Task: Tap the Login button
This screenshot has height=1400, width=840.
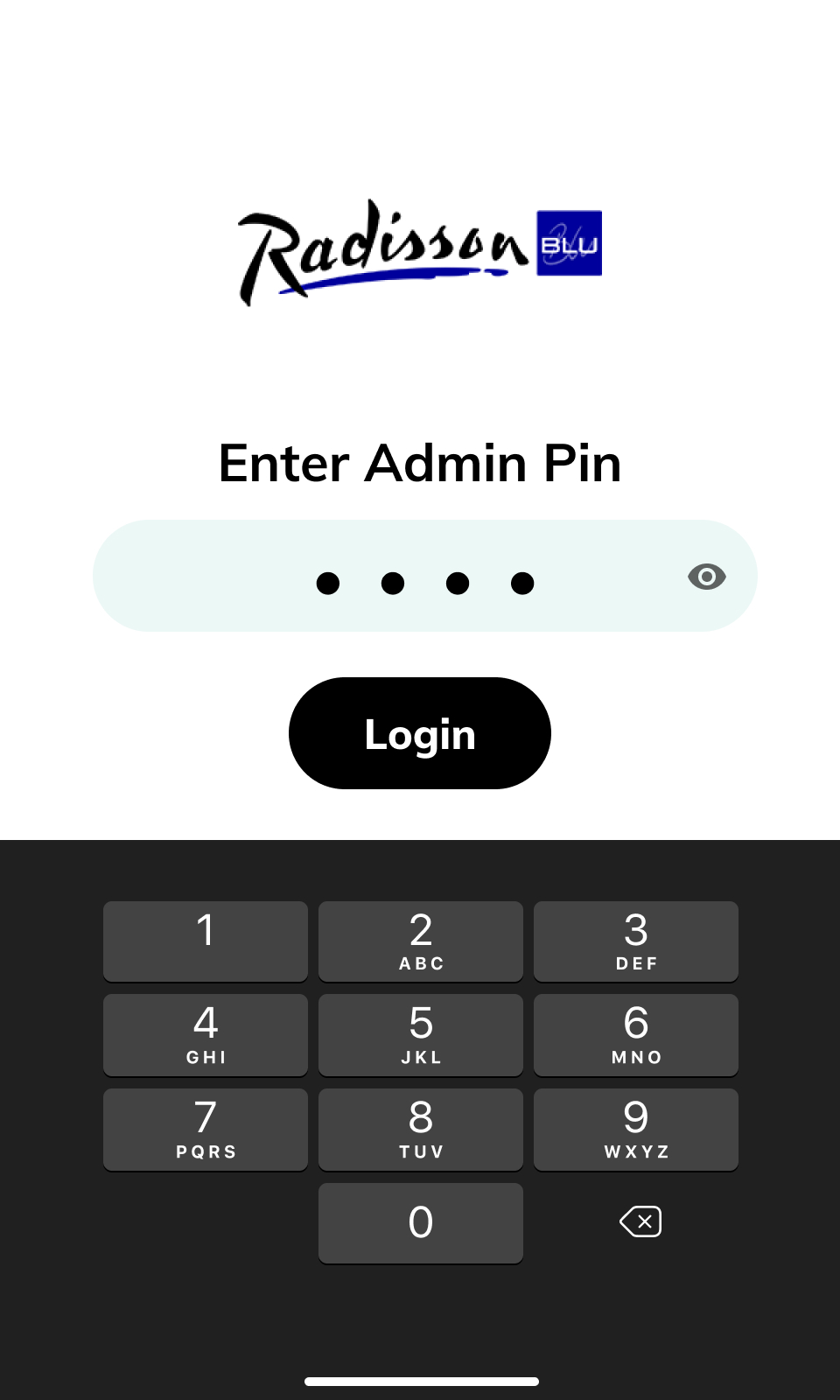Action: click(x=420, y=733)
